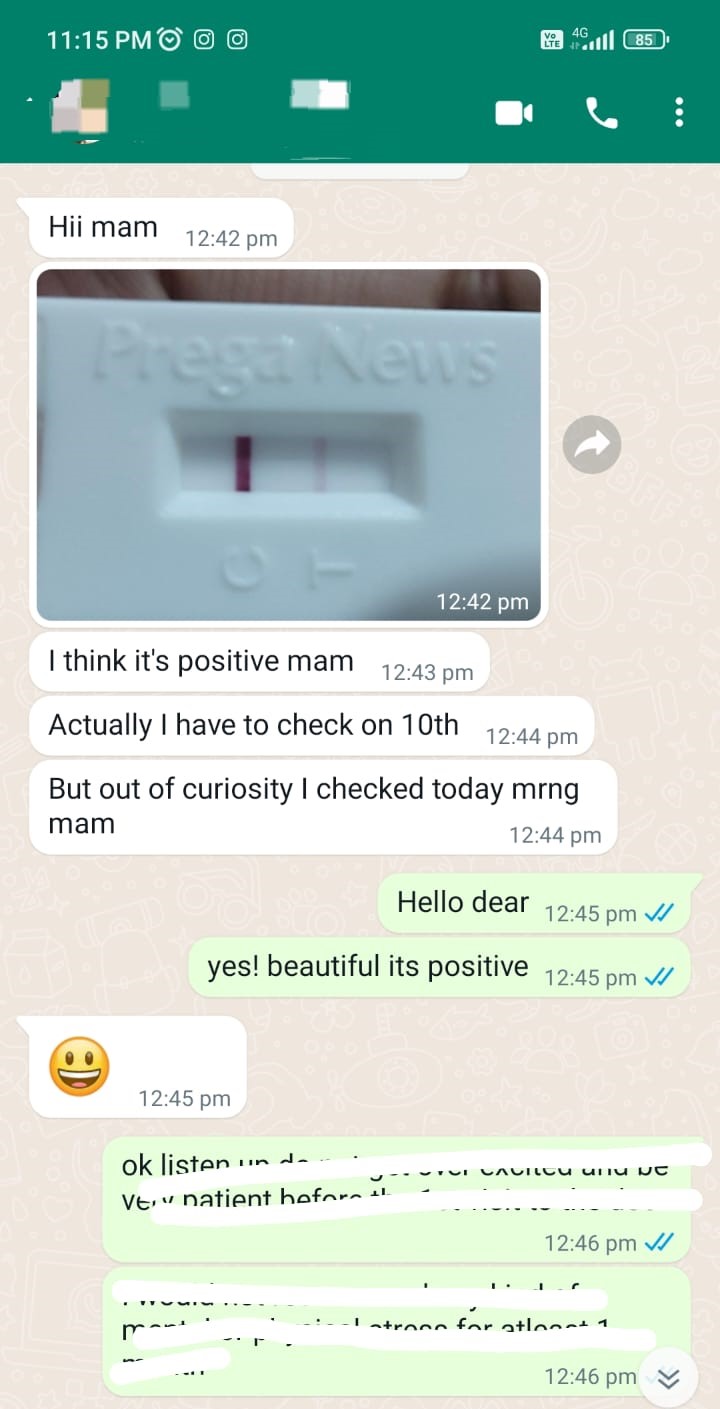The width and height of the screenshot is (720, 1409).
Task: Jump to latest messages with down arrows
Action: coord(668,1378)
